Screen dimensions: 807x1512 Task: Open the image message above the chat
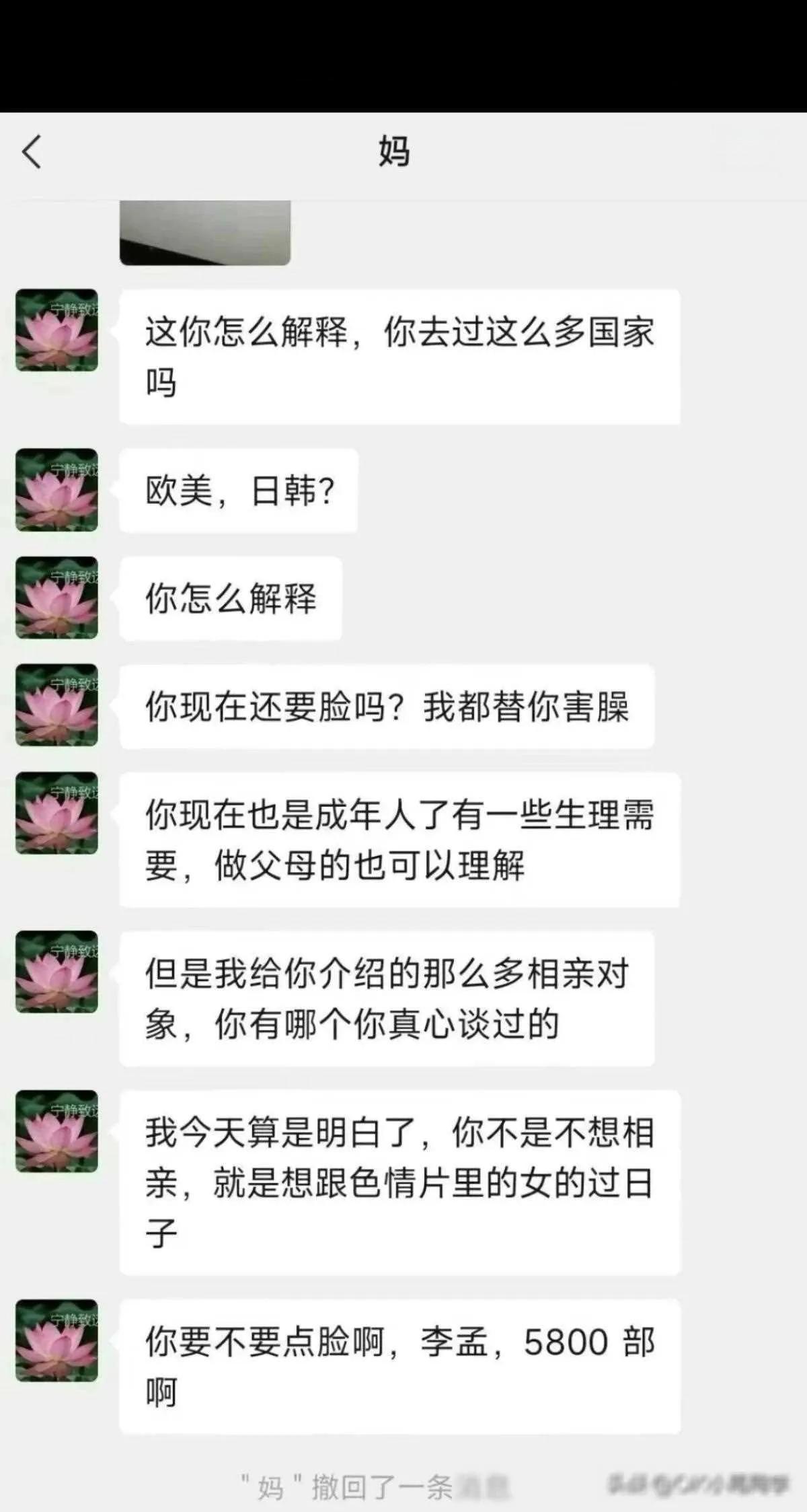tap(205, 233)
